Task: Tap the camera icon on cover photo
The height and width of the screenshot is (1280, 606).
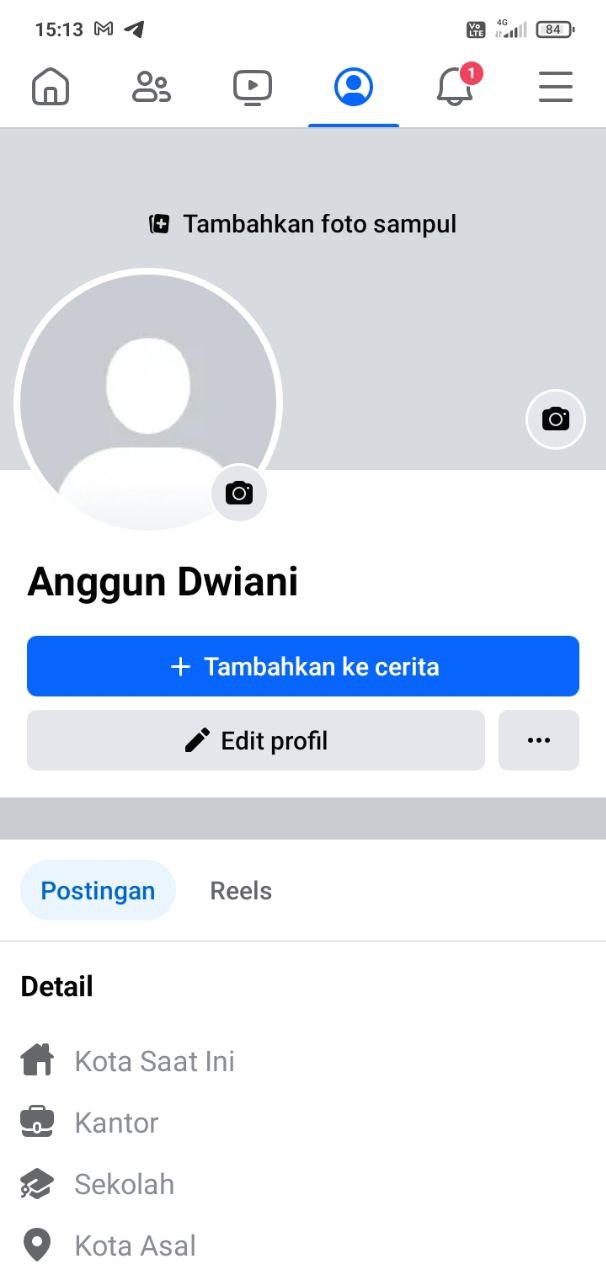Action: tap(555, 419)
